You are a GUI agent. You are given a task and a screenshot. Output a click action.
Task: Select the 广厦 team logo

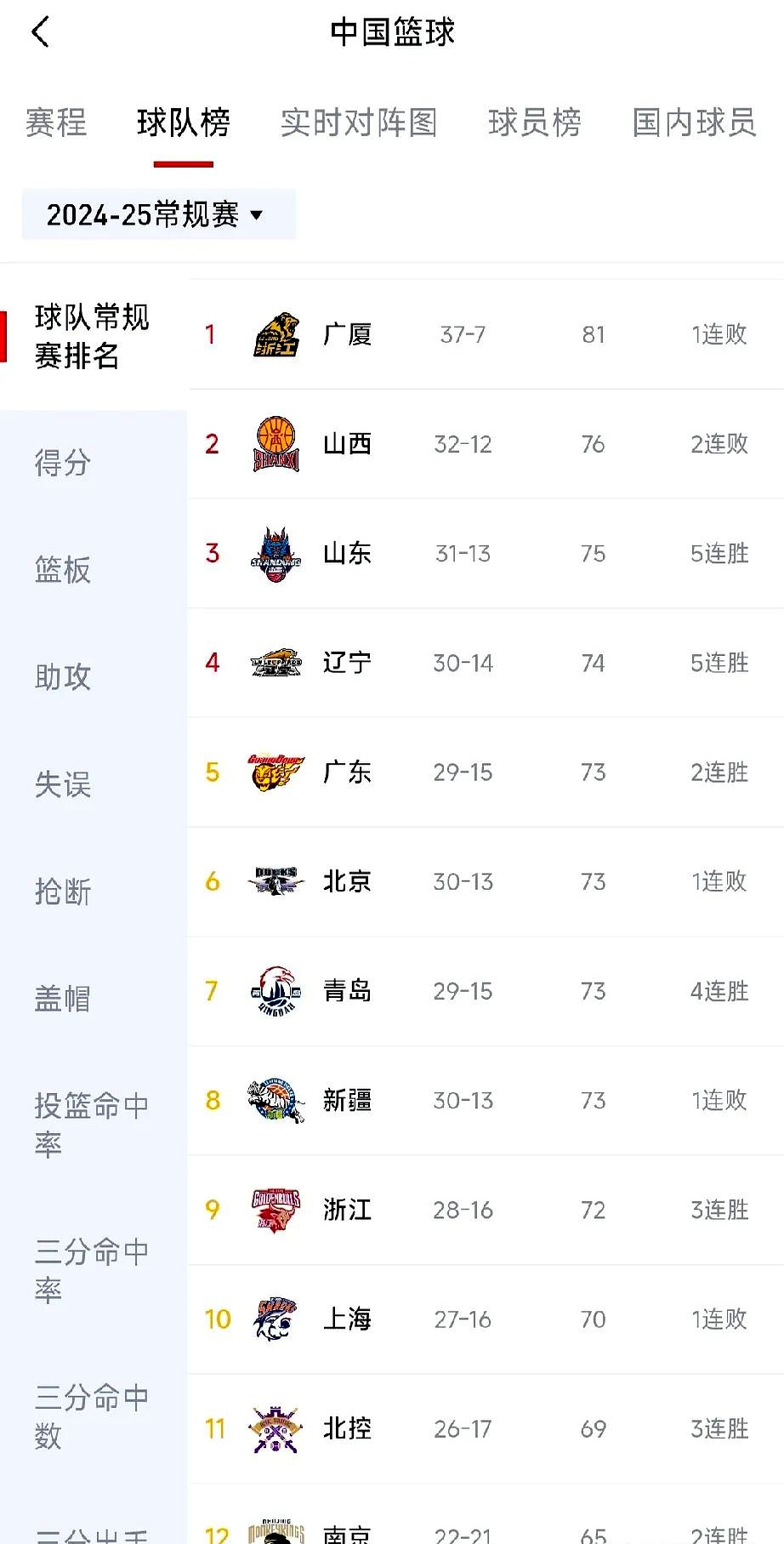click(275, 333)
